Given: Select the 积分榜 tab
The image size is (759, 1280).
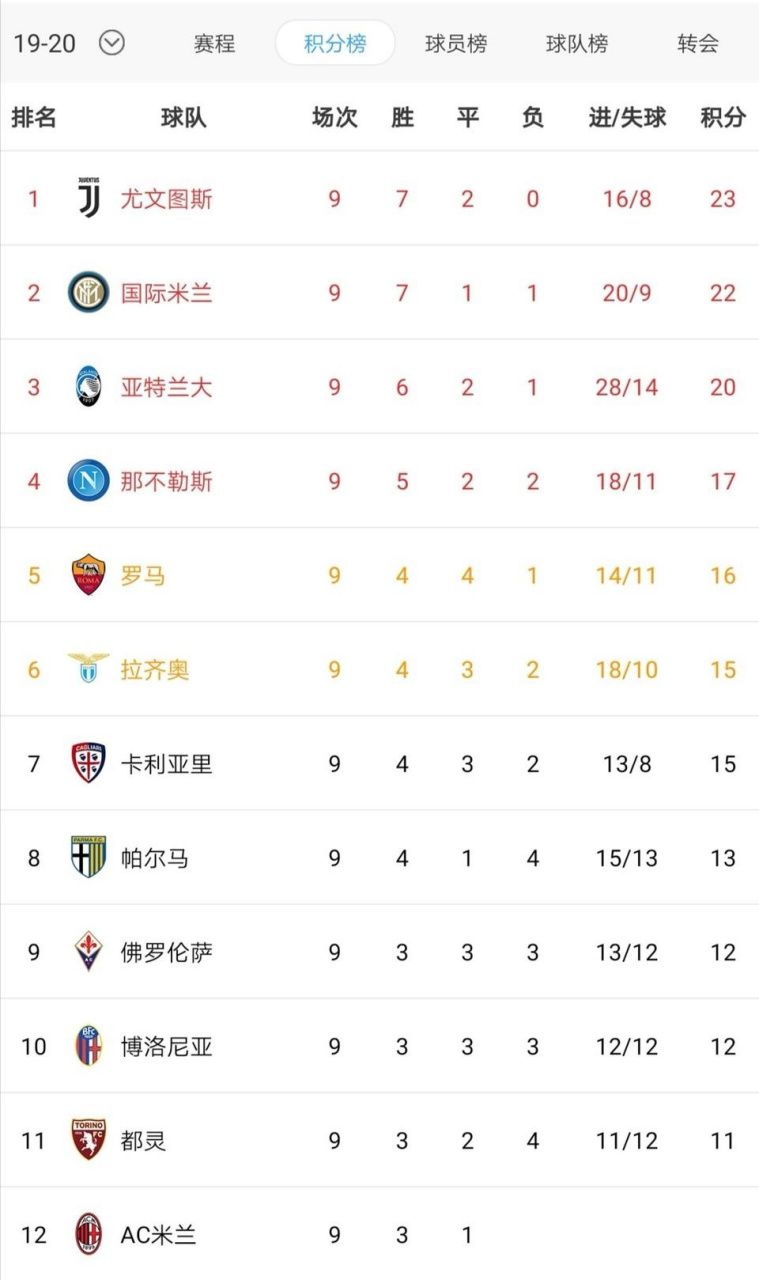Looking at the screenshot, I should (x=335, y=43).
